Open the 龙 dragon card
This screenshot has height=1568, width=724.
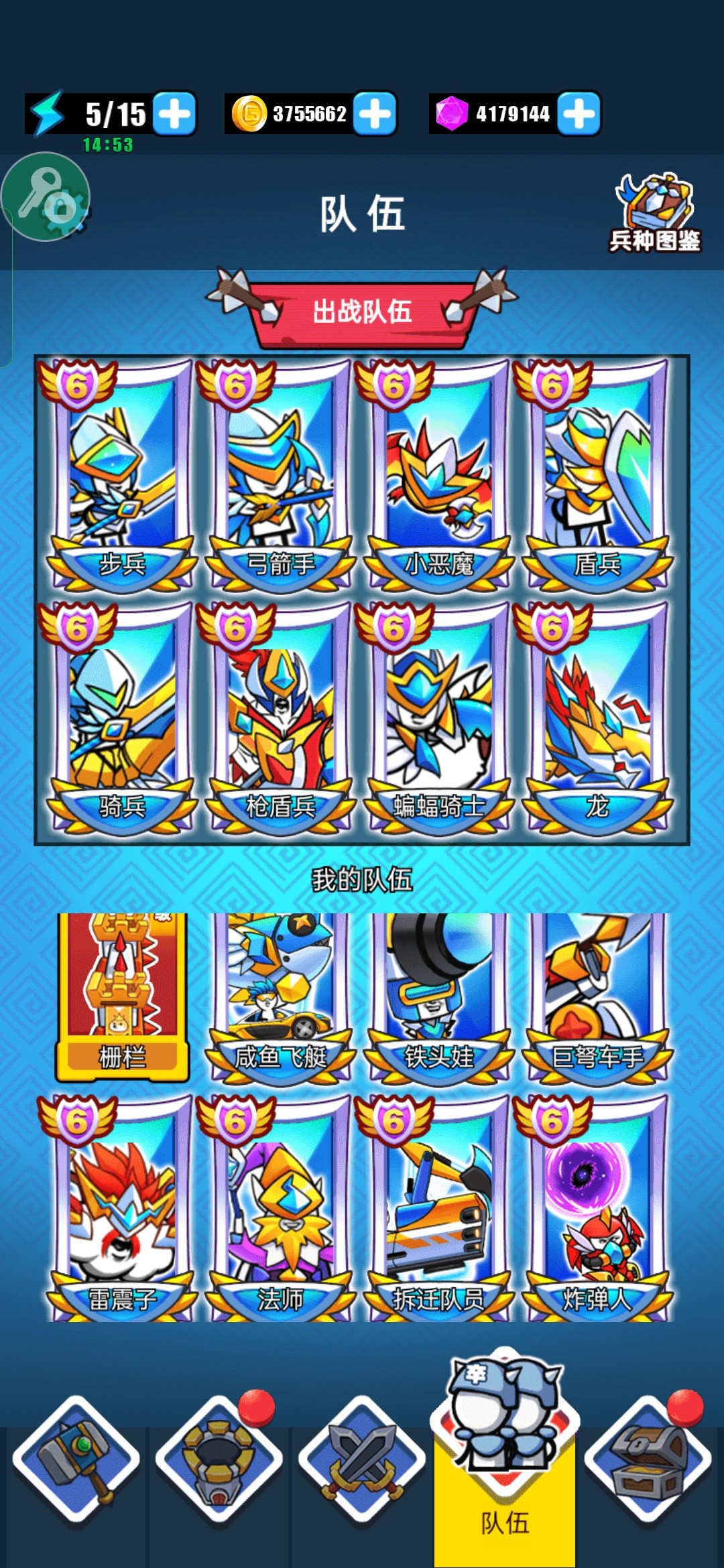pos(597,718)
